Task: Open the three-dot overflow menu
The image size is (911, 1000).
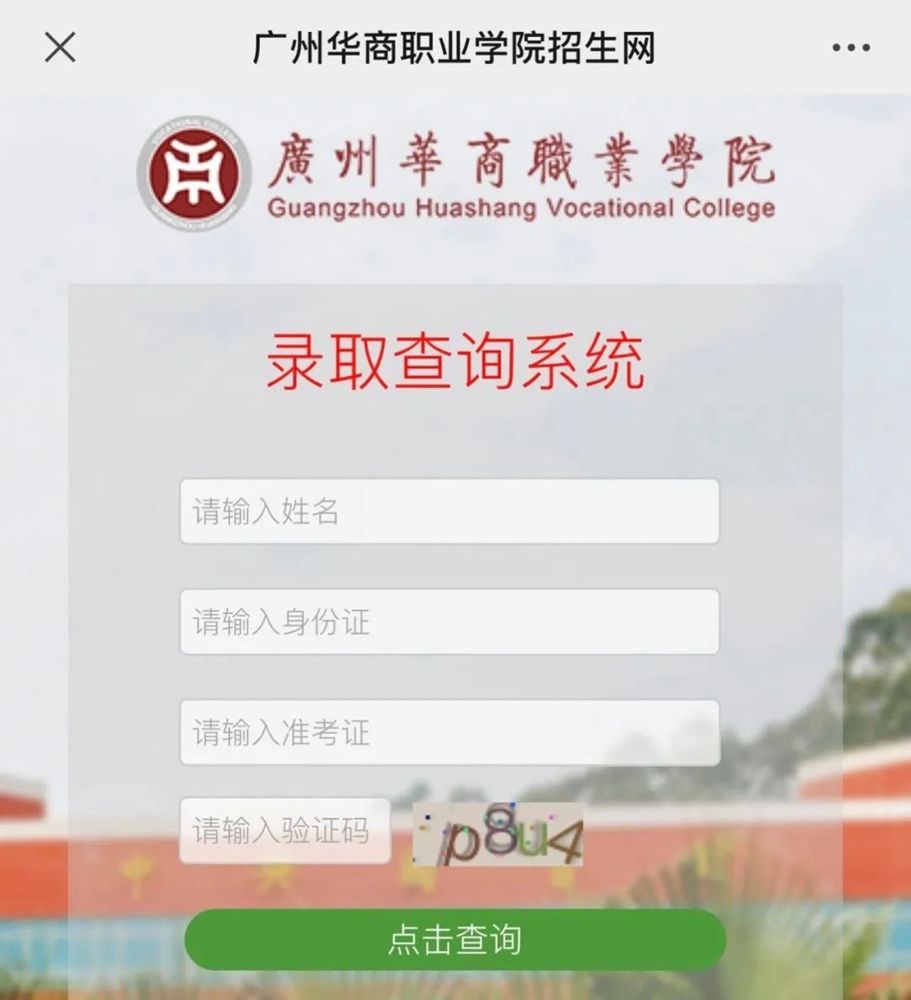Action: 851,47
